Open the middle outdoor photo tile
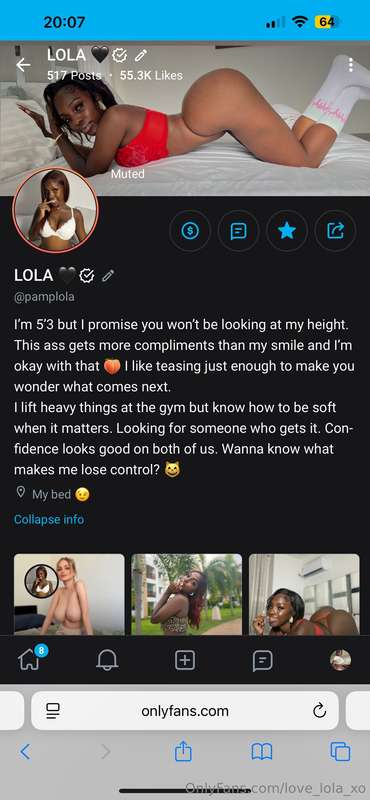 pos(186,594)
